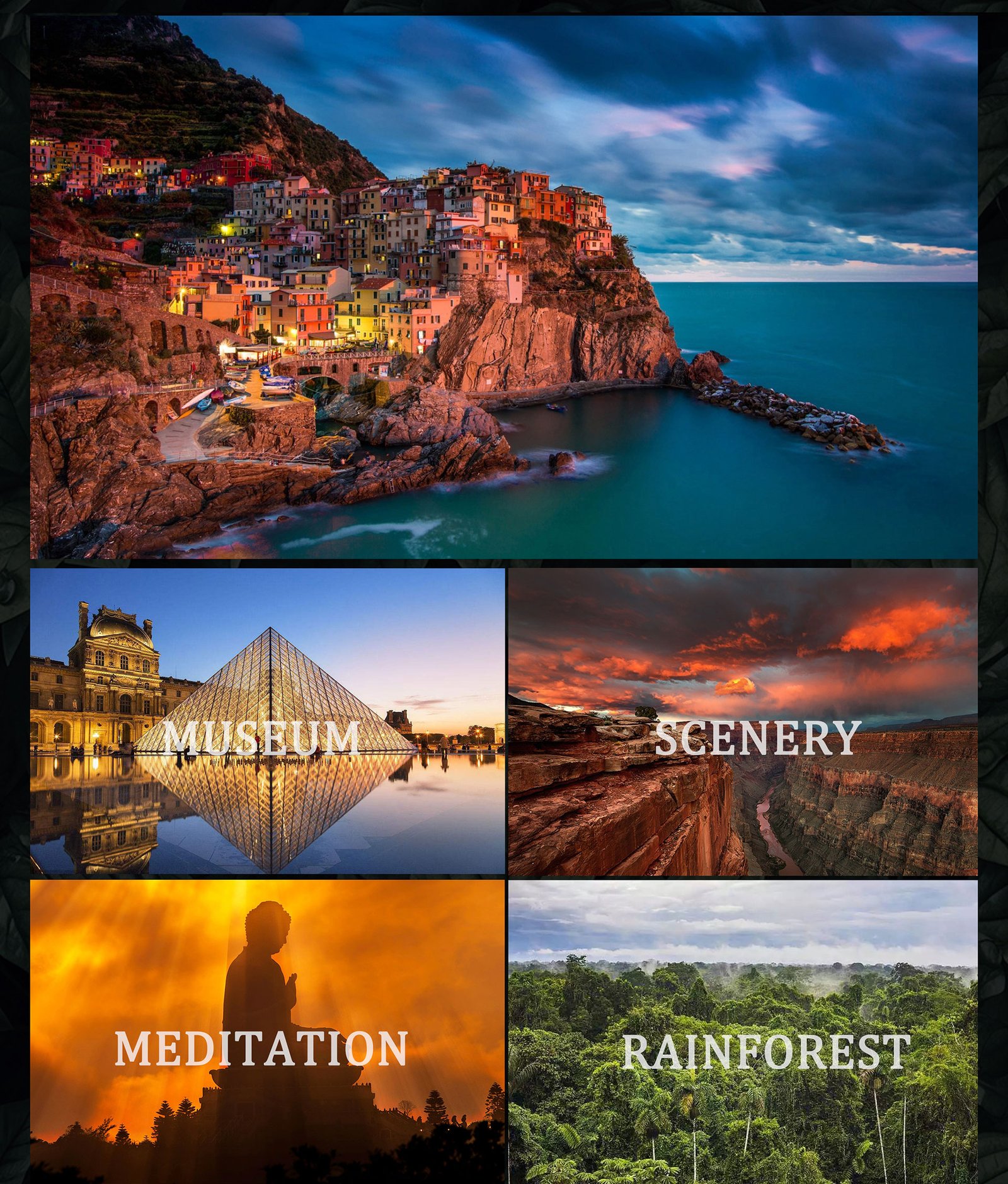The image size is (1008, 1184).
Task: Open the featured coastal village image
Action: (x=504, y=287)
